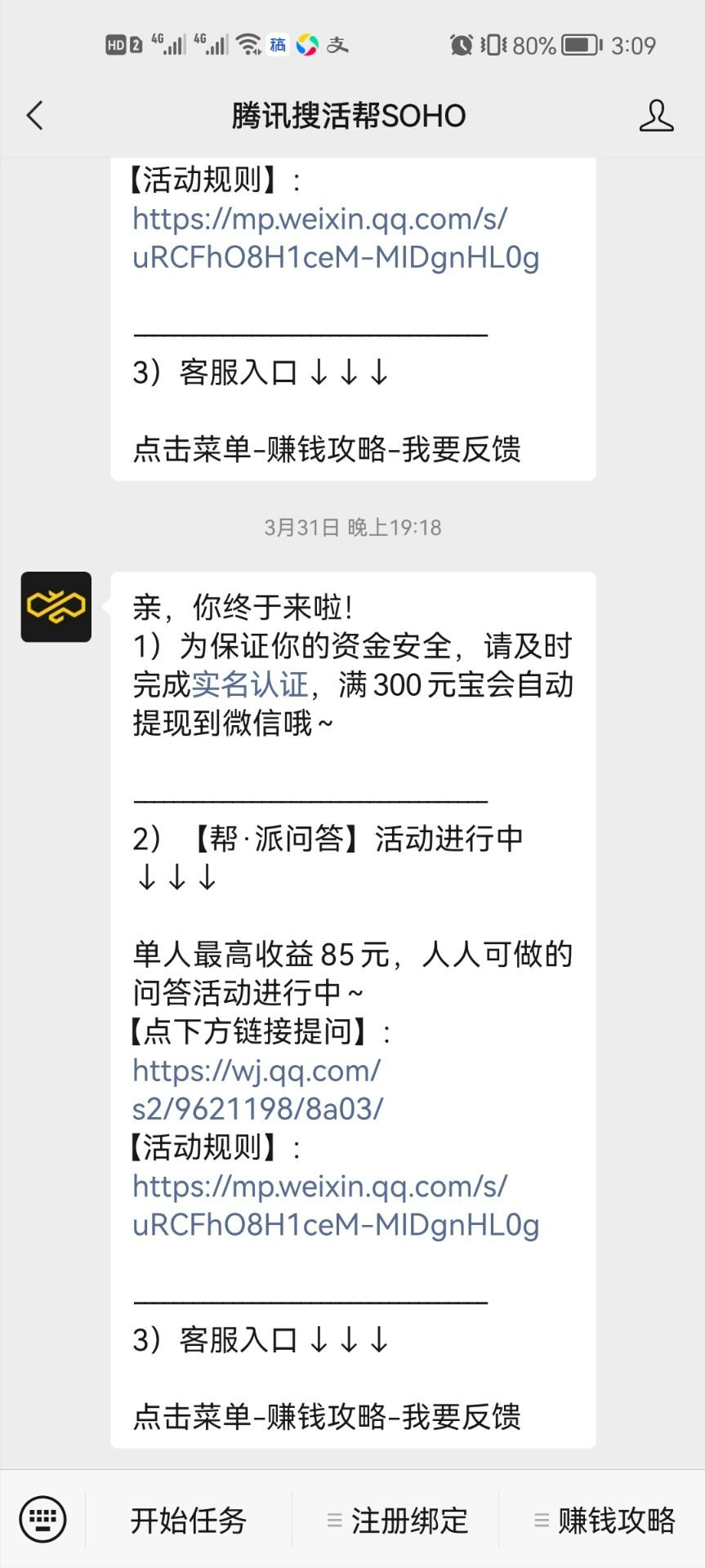Expand the 注册绑定 menu
705x1568 pixels.
click(396, 1520)
